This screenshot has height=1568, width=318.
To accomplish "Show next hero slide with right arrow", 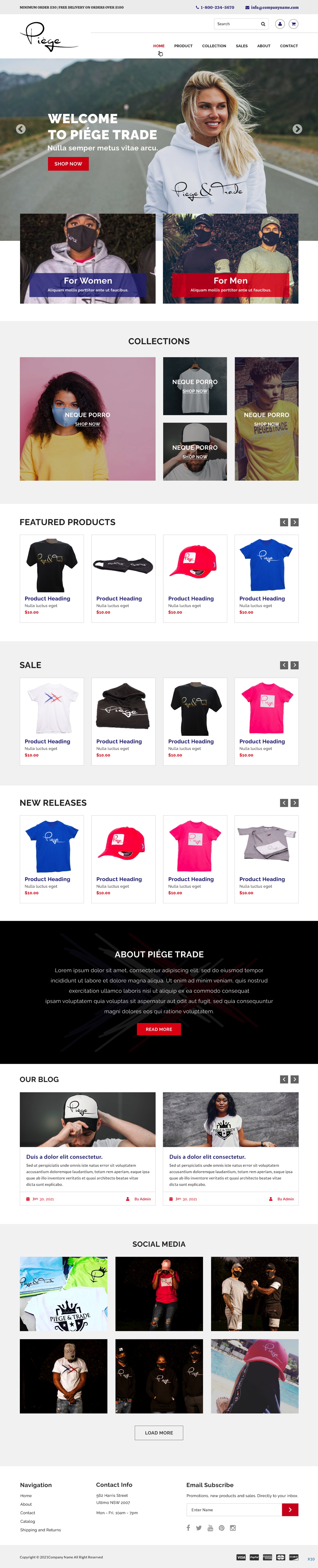I will click(x=297, y=129).
